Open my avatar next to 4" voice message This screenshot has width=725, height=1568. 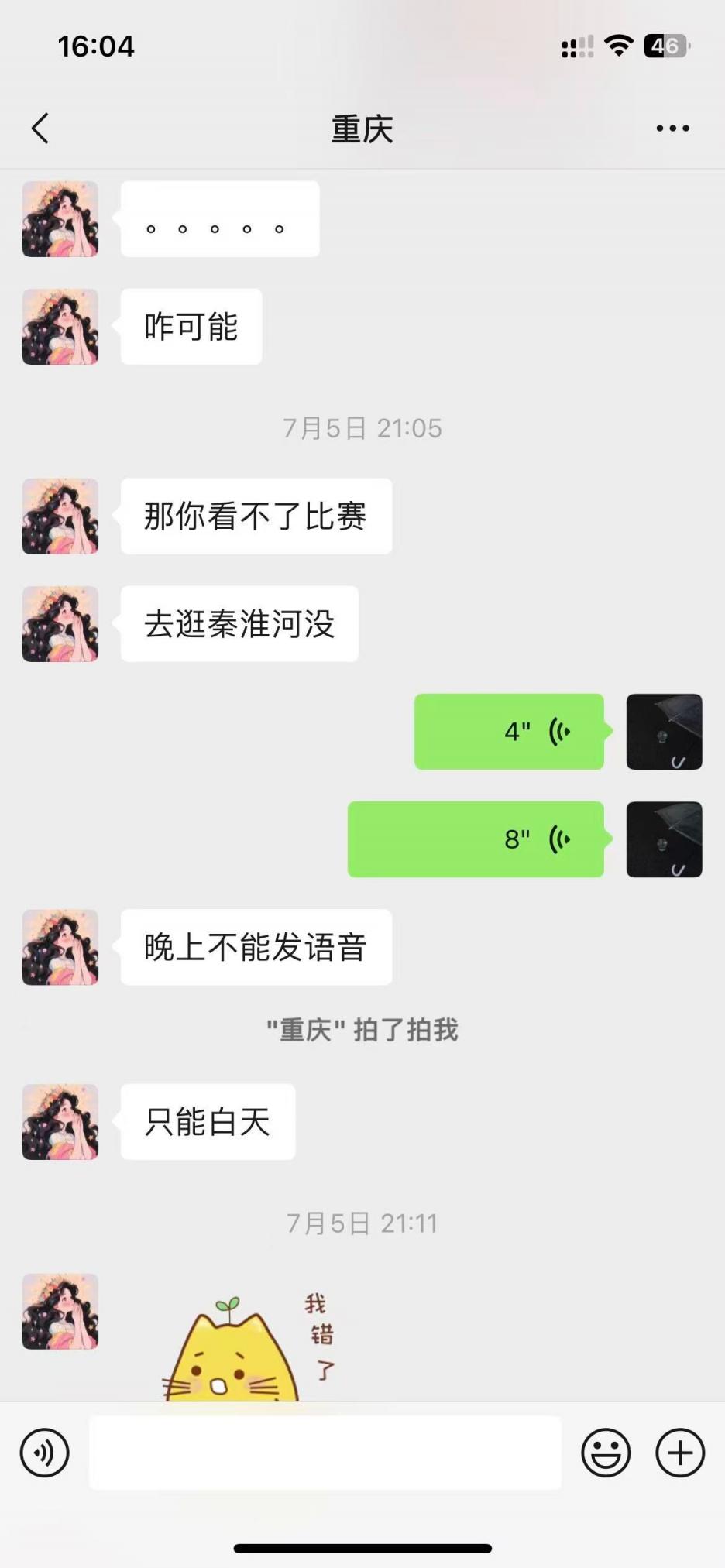(664, 732)
